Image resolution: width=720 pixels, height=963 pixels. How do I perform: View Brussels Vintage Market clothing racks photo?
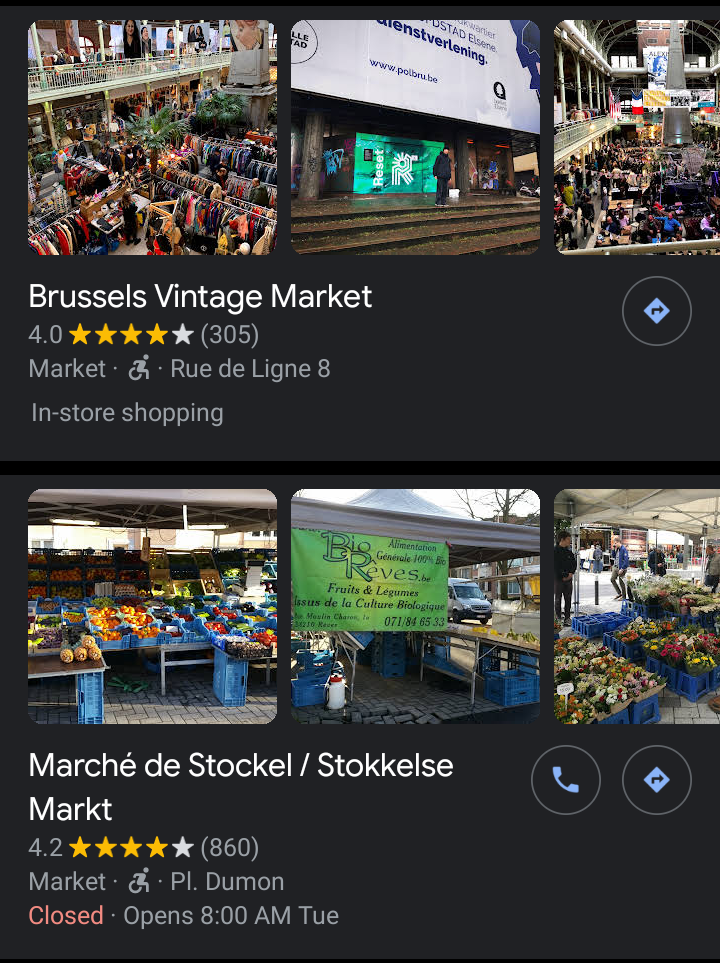click(x=151, y=137)
